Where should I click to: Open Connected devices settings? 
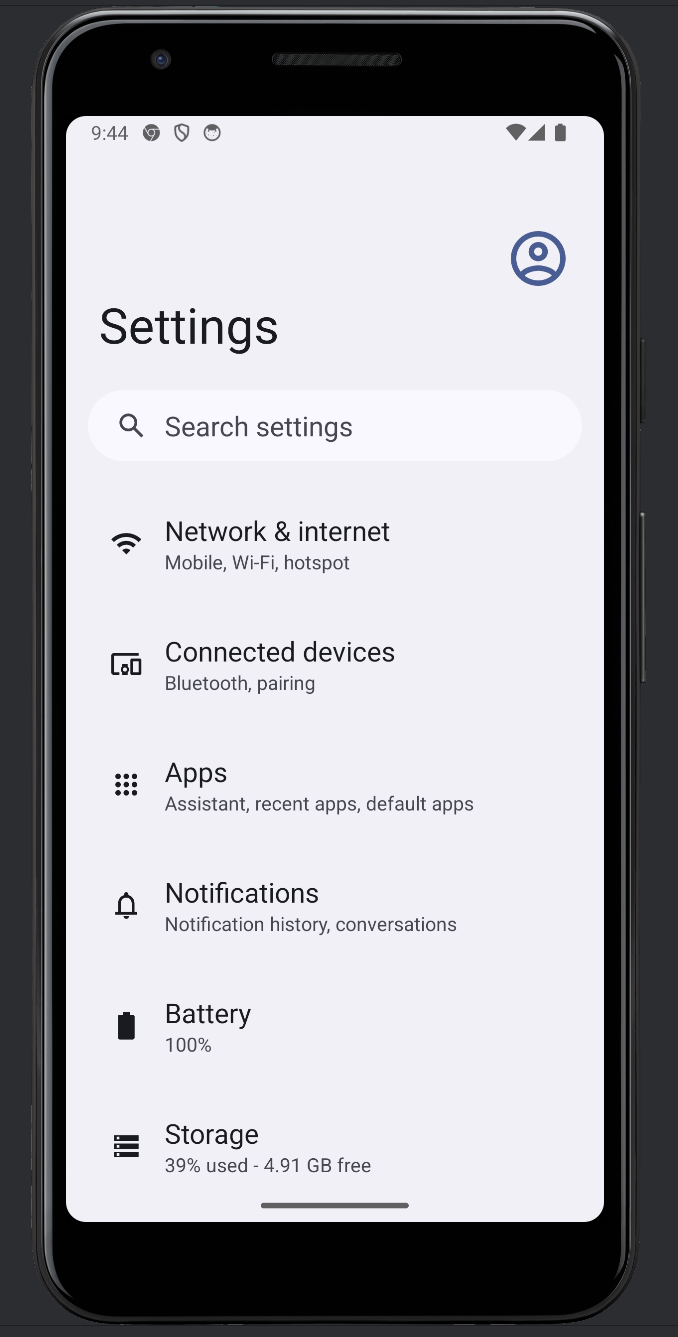tap(279, 666)
